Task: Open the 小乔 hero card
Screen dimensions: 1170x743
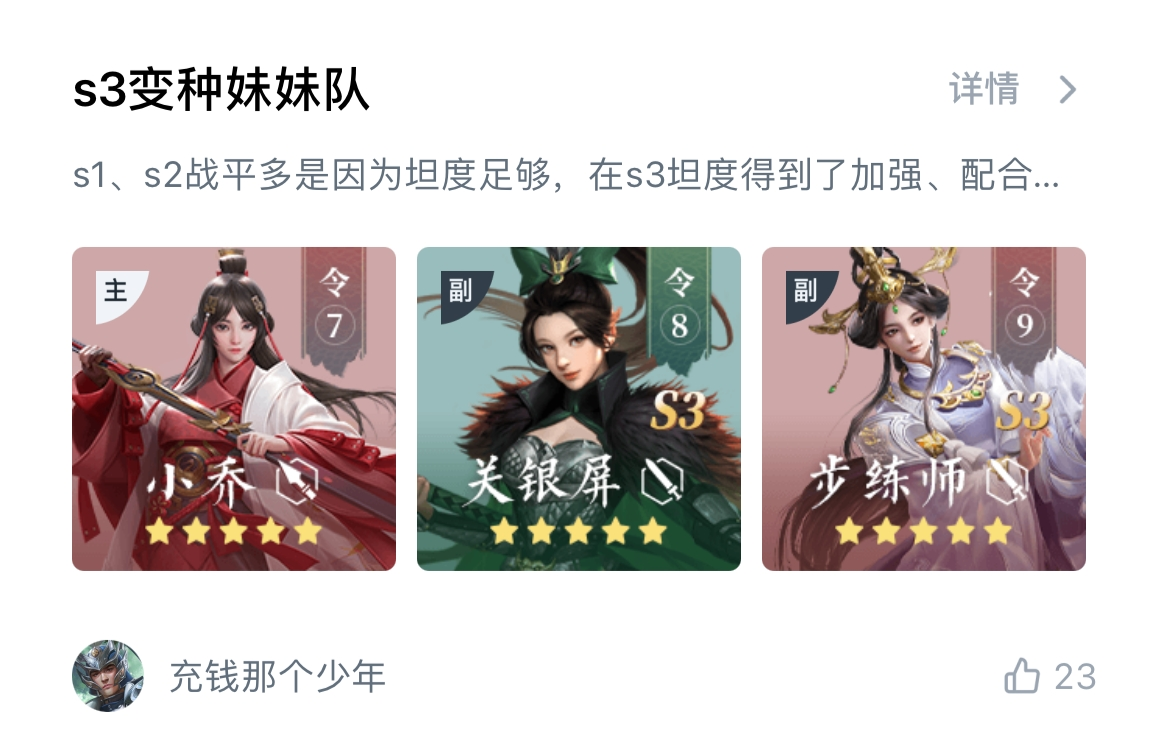Action: pyautogui.click(x=234, y=409)
